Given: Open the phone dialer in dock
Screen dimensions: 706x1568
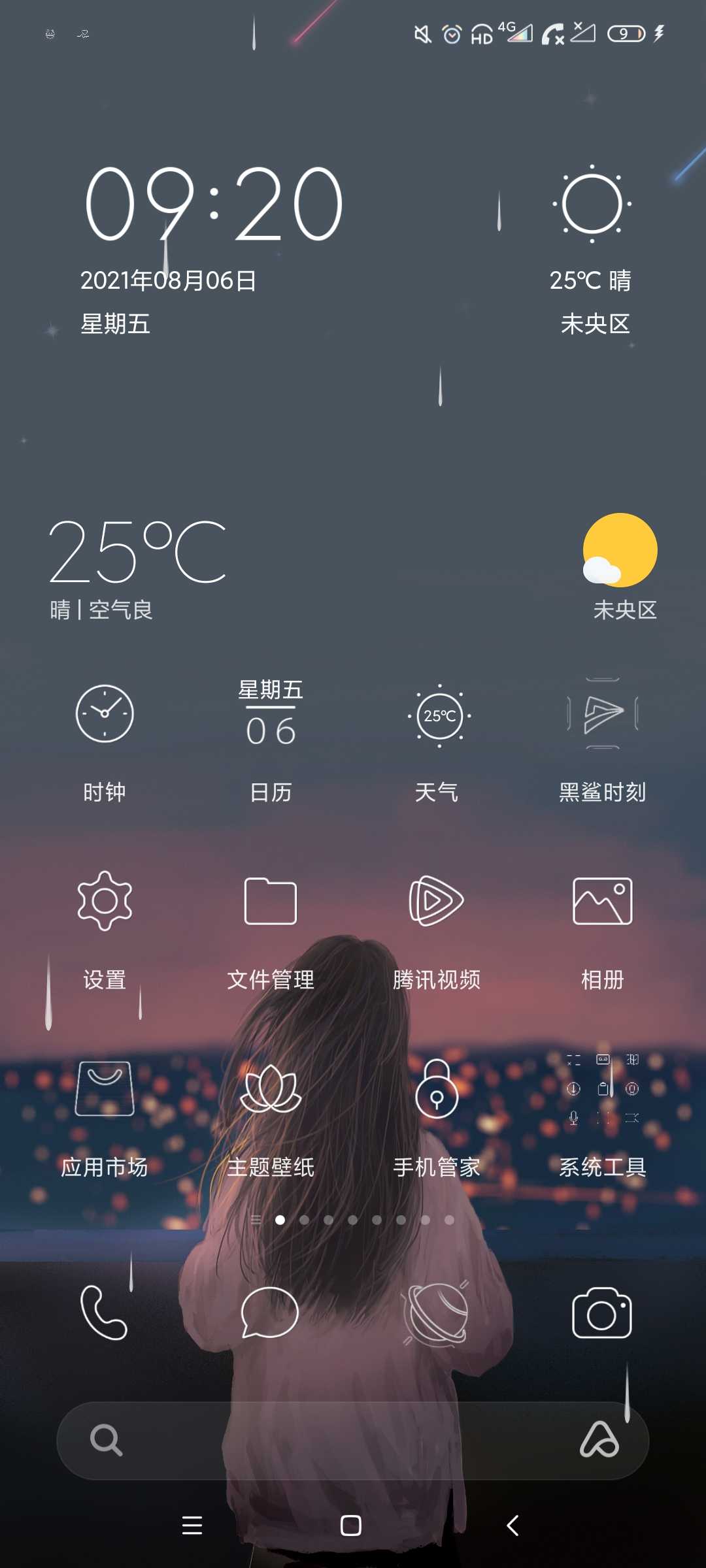Looking at the screenshot, I should click(x=104, y=1313).
